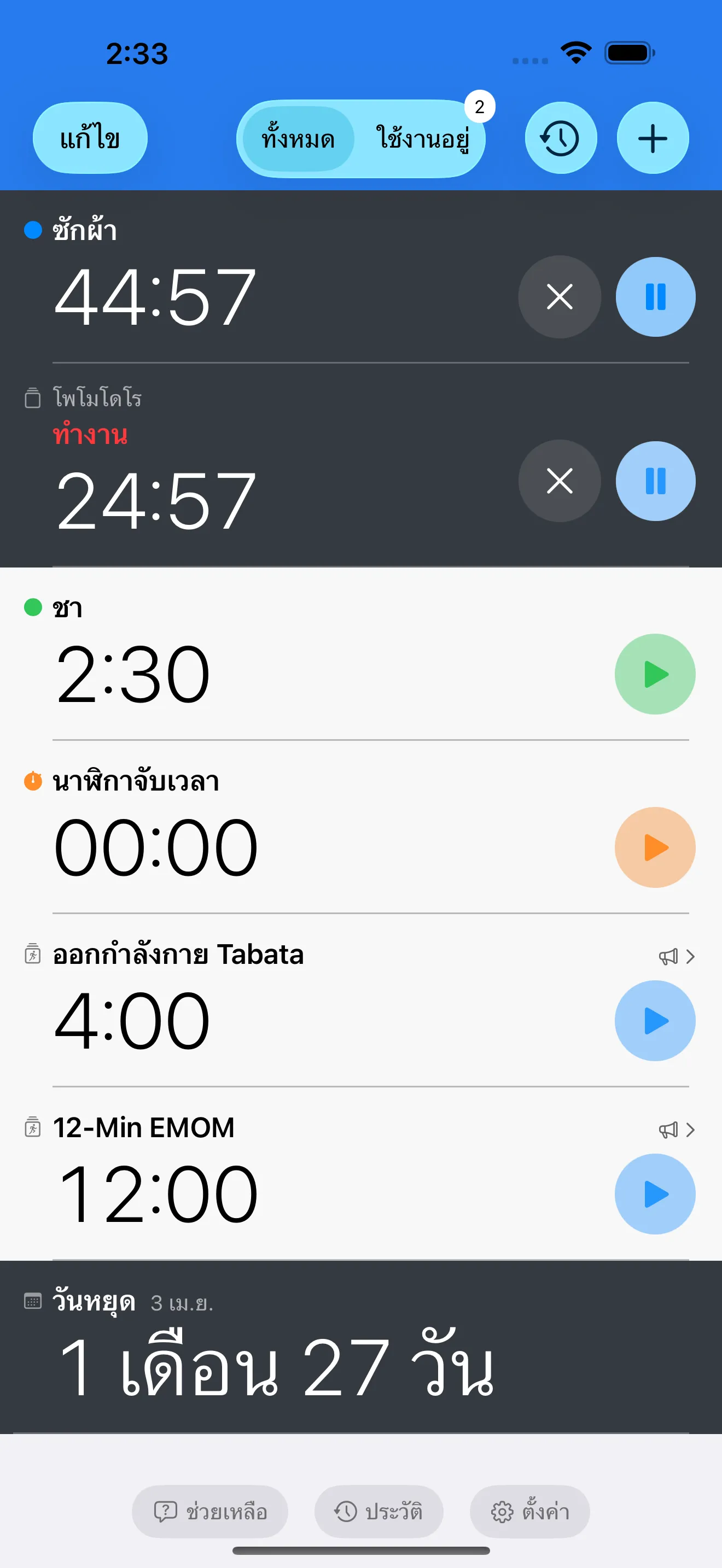Tap the calendar icon next to วันหยุด
Image resolution: width=722 pixels, height=1568 pixels.
click(32, 1300)
